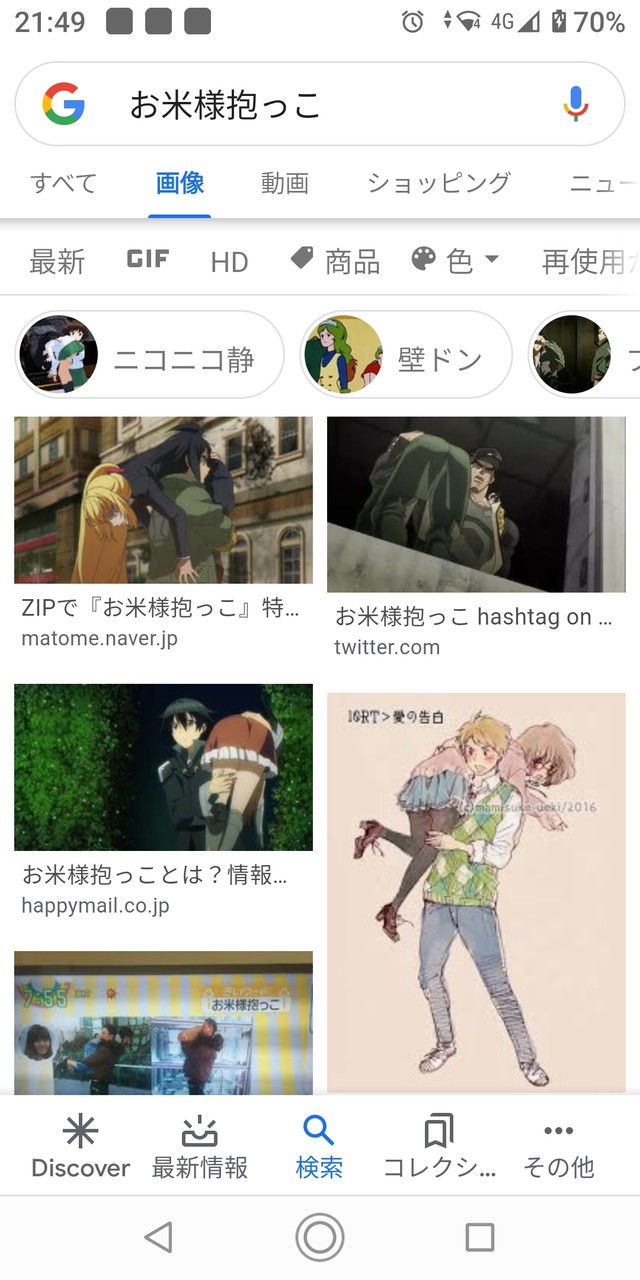Select the ニコニコ静 suggestion chip

[150, 355]
